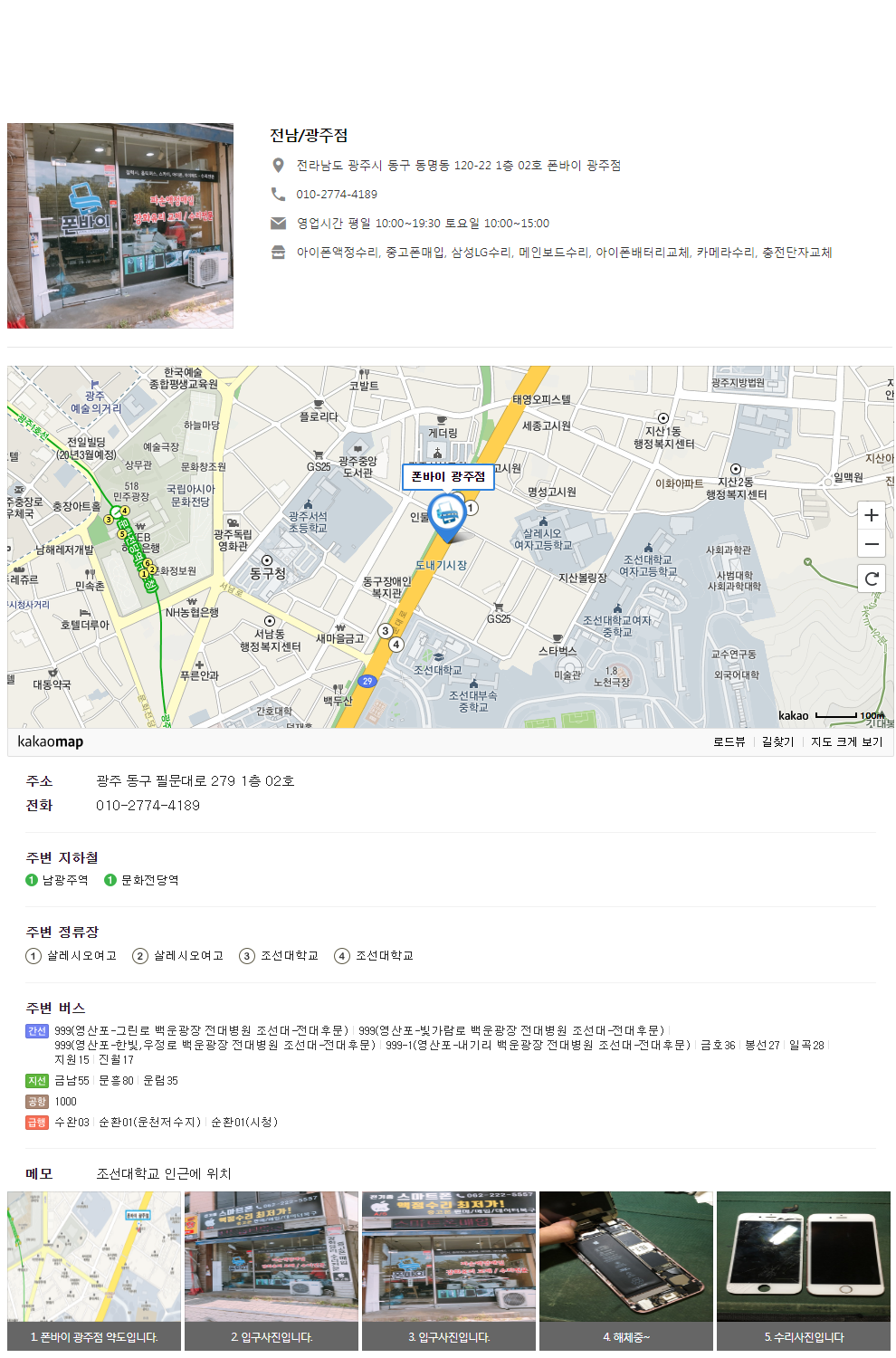Image resolution: width=896 pixels, height=1358 pixels.
Task: Open the kakaomap logo link
Action: coord(51,741)
